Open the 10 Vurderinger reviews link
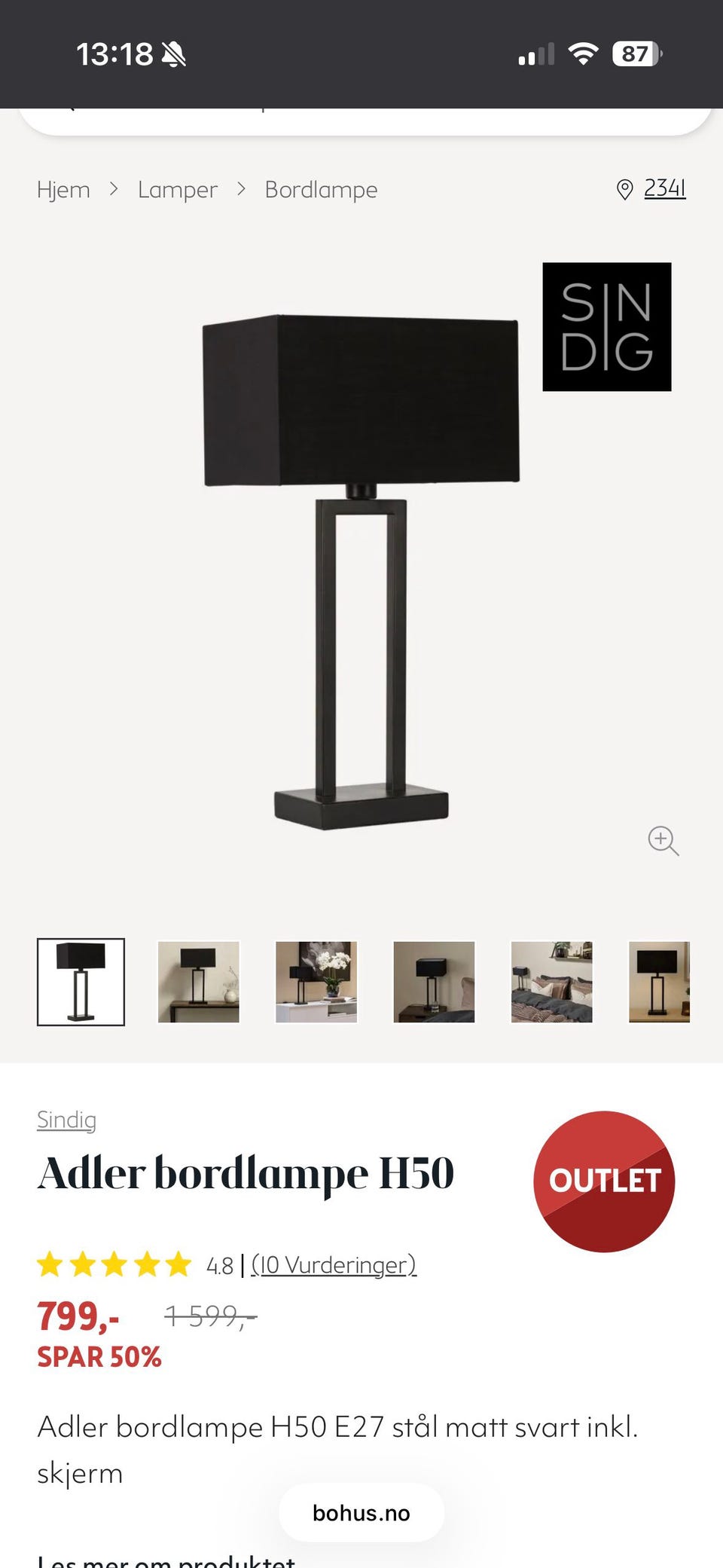The image size is (723, 1568). 334,1264
